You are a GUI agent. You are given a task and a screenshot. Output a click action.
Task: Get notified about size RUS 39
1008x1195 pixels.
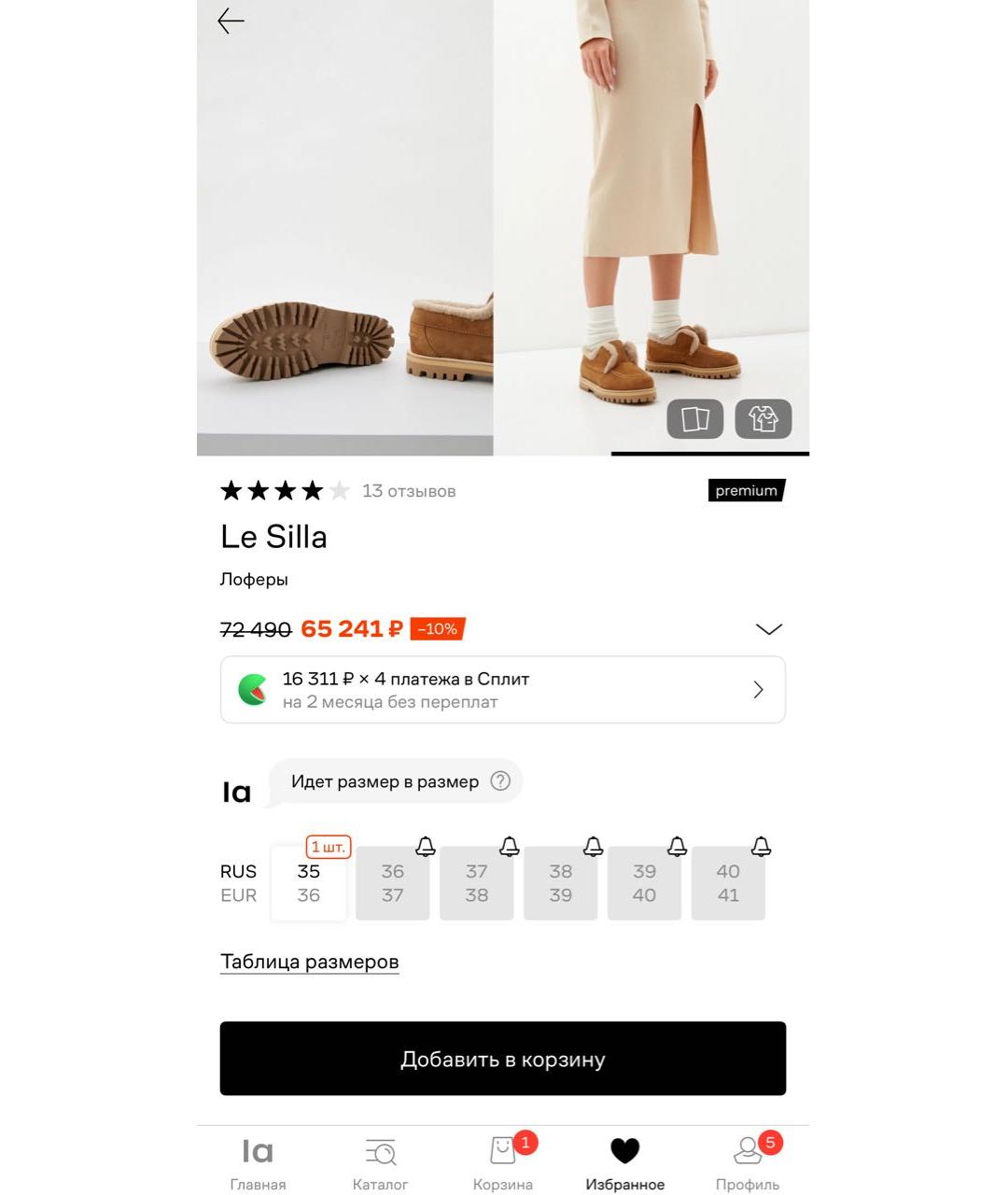point(677,847)
